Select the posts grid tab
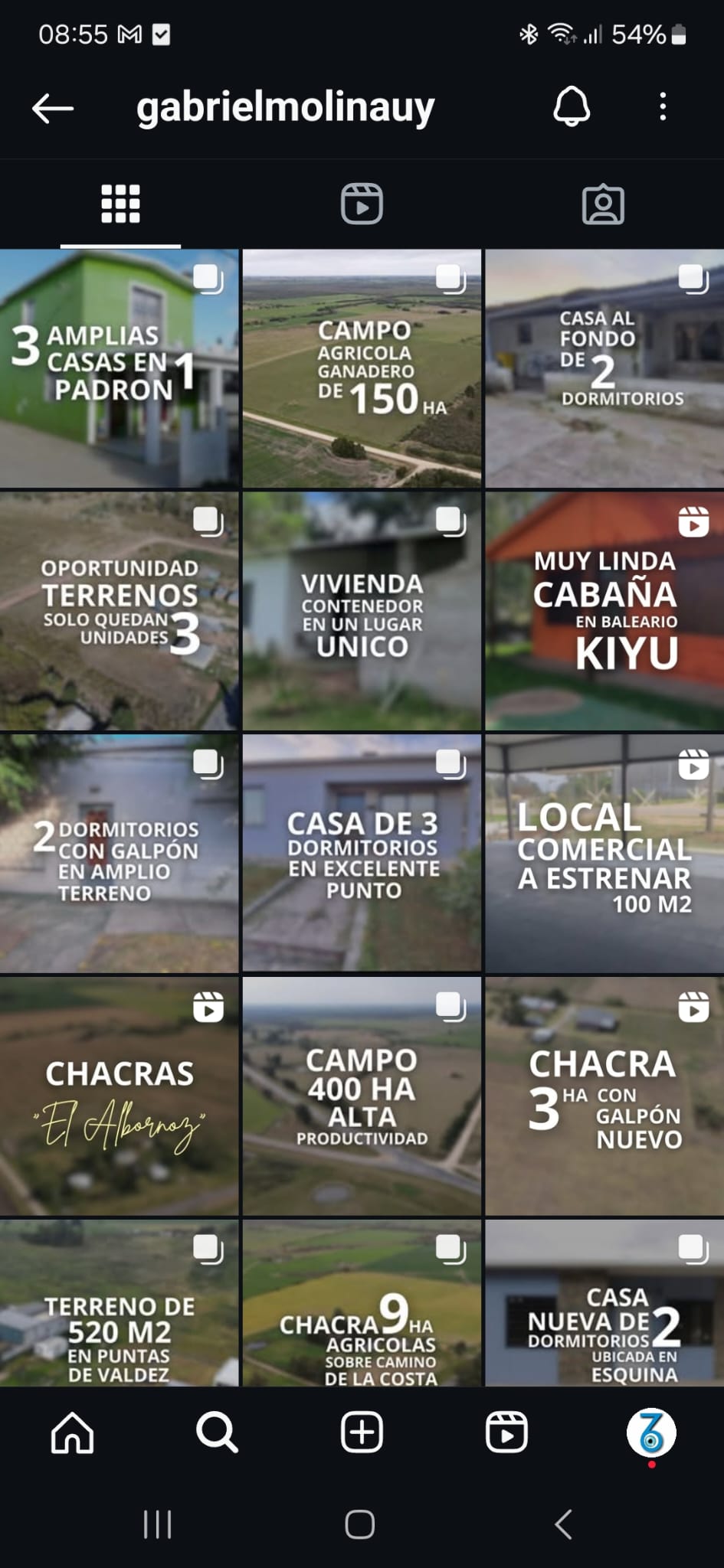The width and height of the screenshot is (724, 1568). (x=120, y=204)
